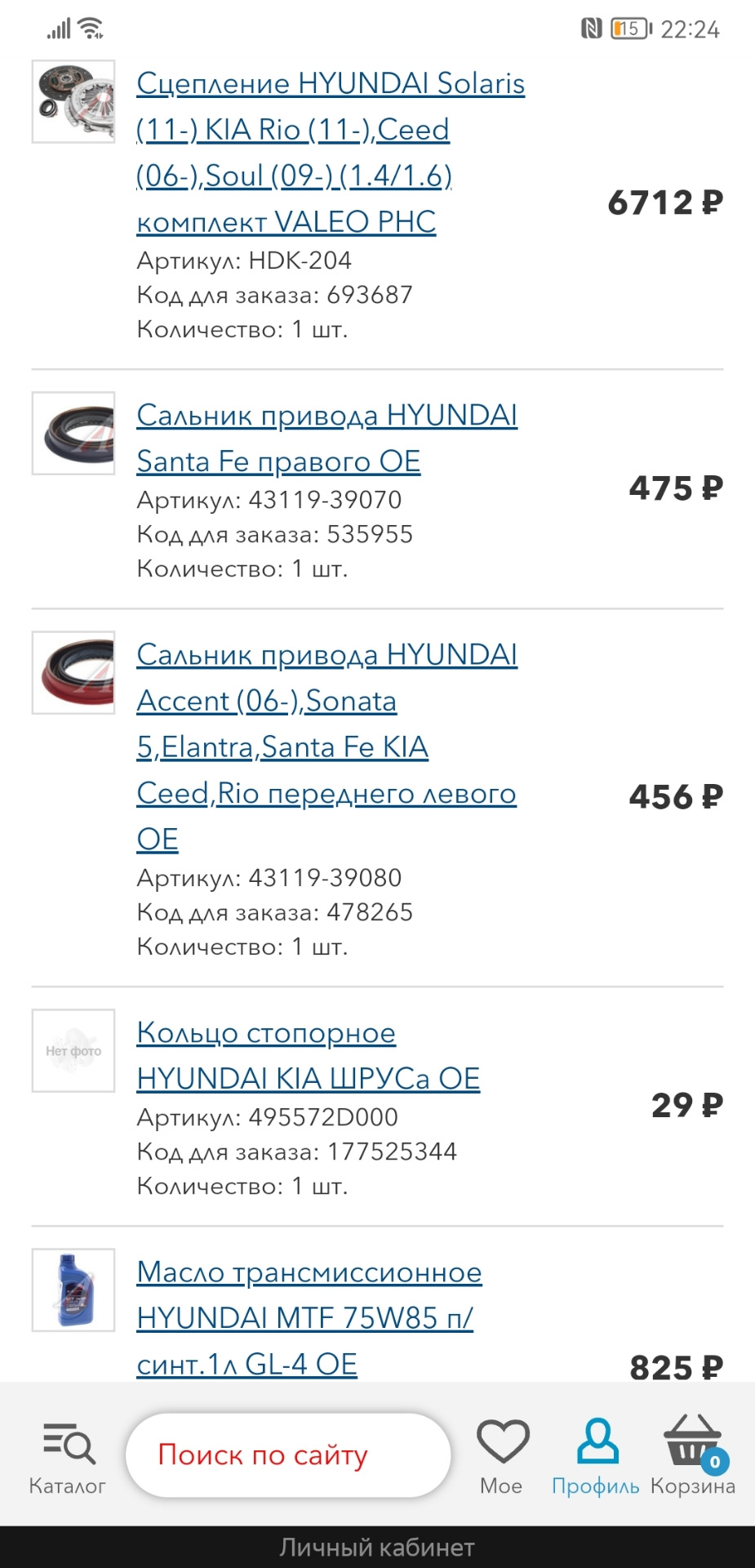Viewport: 755px width, 1568px height.
Task: Open Сальник привода Santa Fe правого link
Action: 326,439
